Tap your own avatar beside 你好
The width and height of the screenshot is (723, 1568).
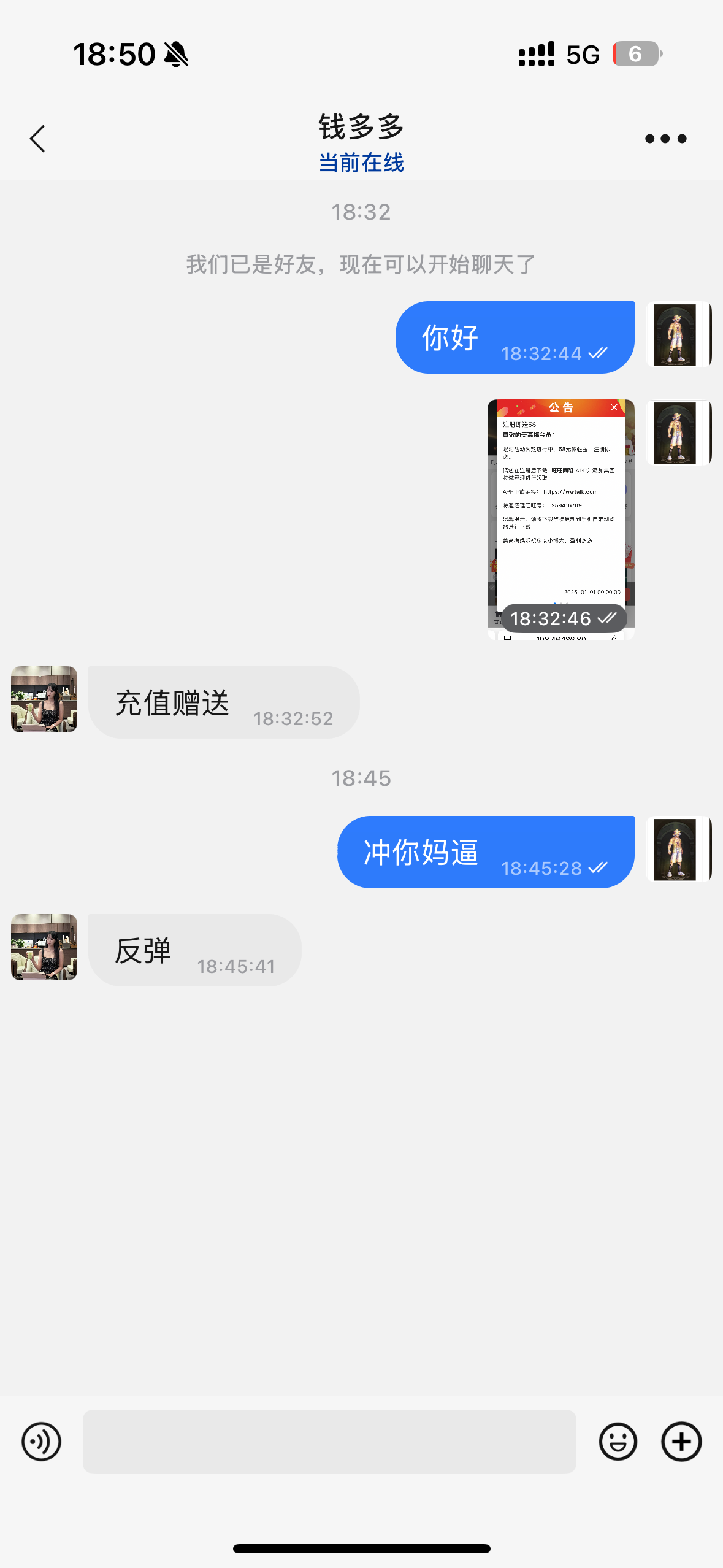[678, 335]
